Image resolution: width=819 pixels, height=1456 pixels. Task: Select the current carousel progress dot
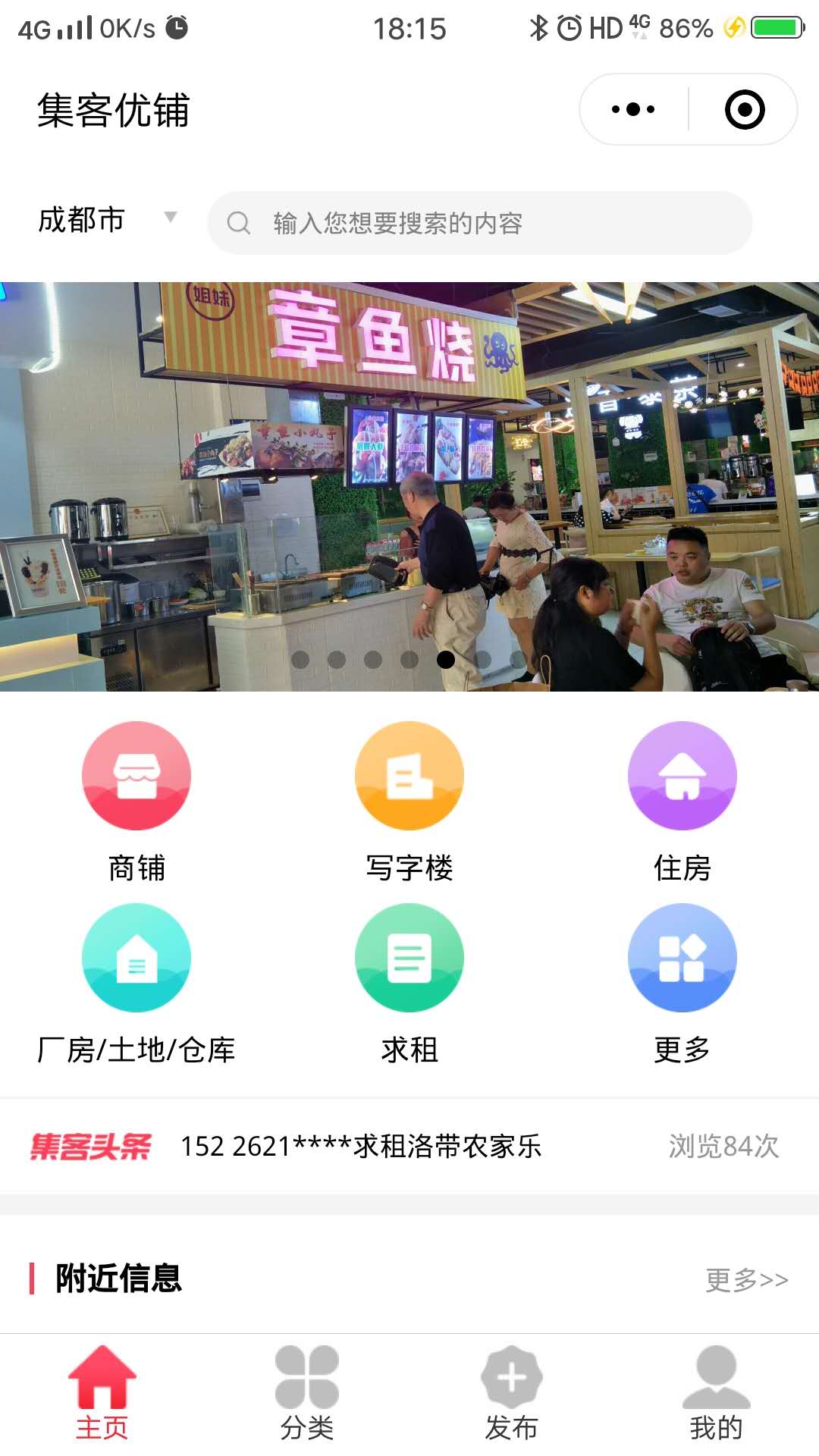tap(444, 660)
